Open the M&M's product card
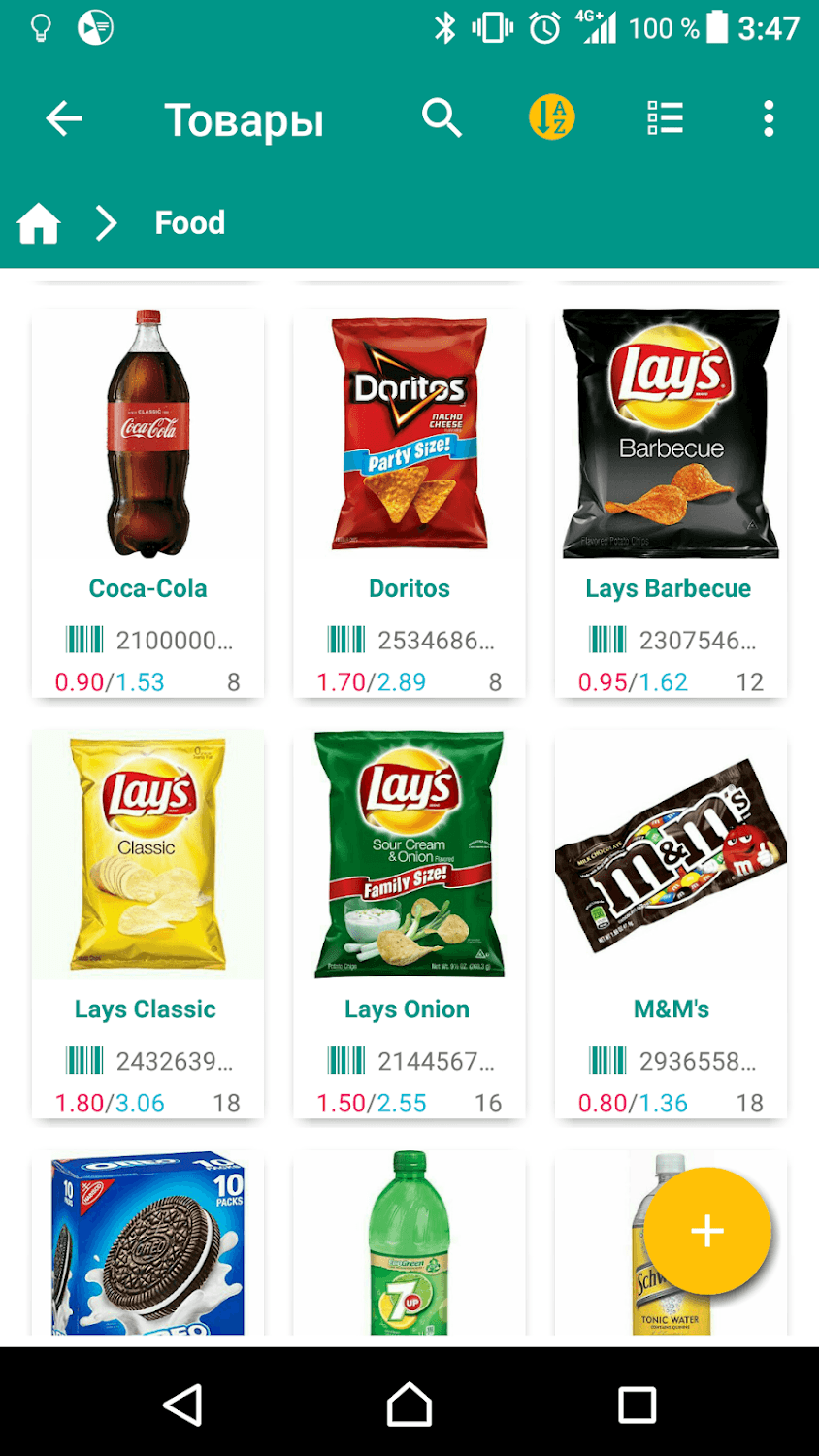819x1456 pixels. tap(671, 922)
